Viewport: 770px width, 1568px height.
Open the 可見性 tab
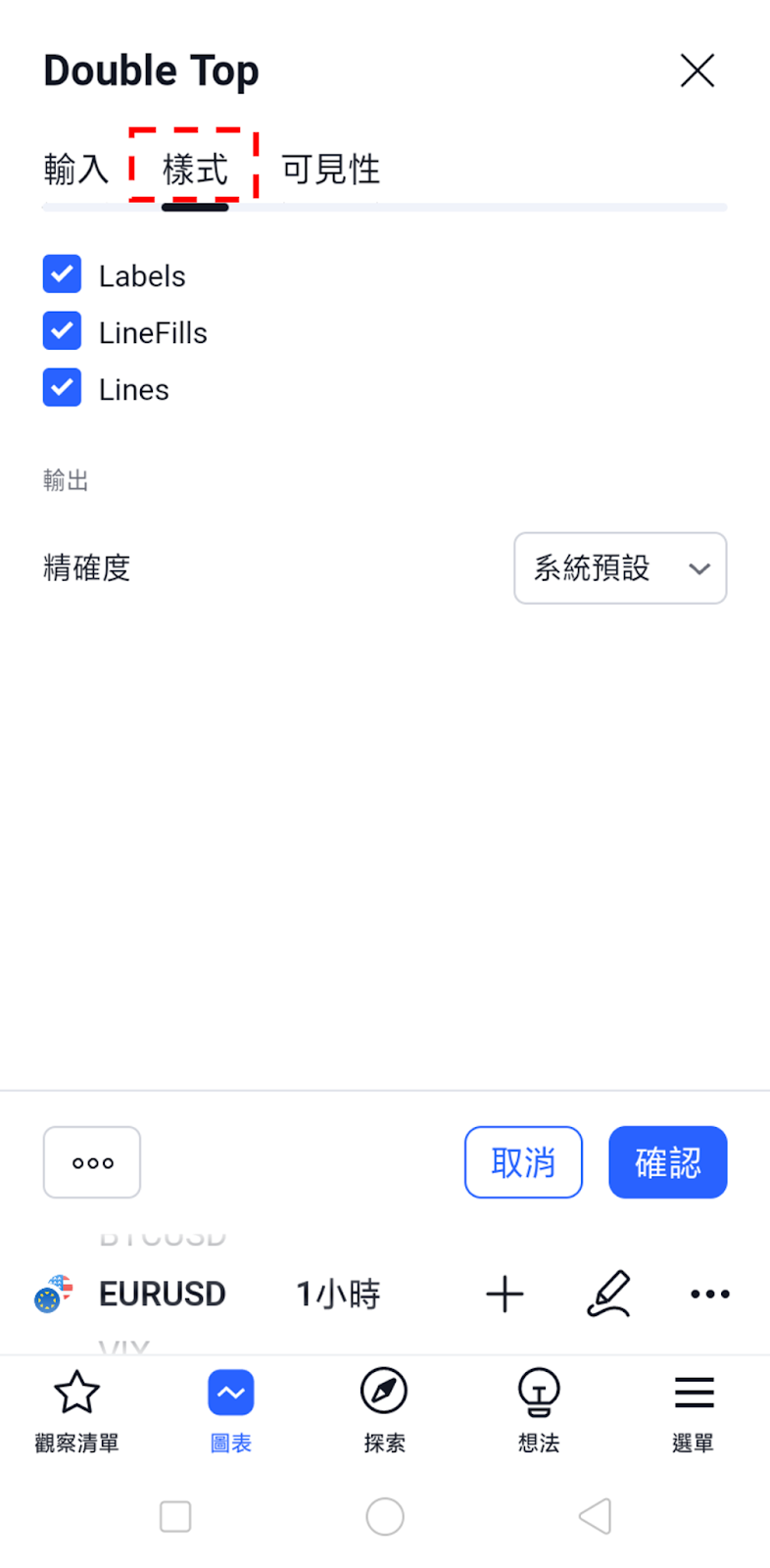click(331, 169)
